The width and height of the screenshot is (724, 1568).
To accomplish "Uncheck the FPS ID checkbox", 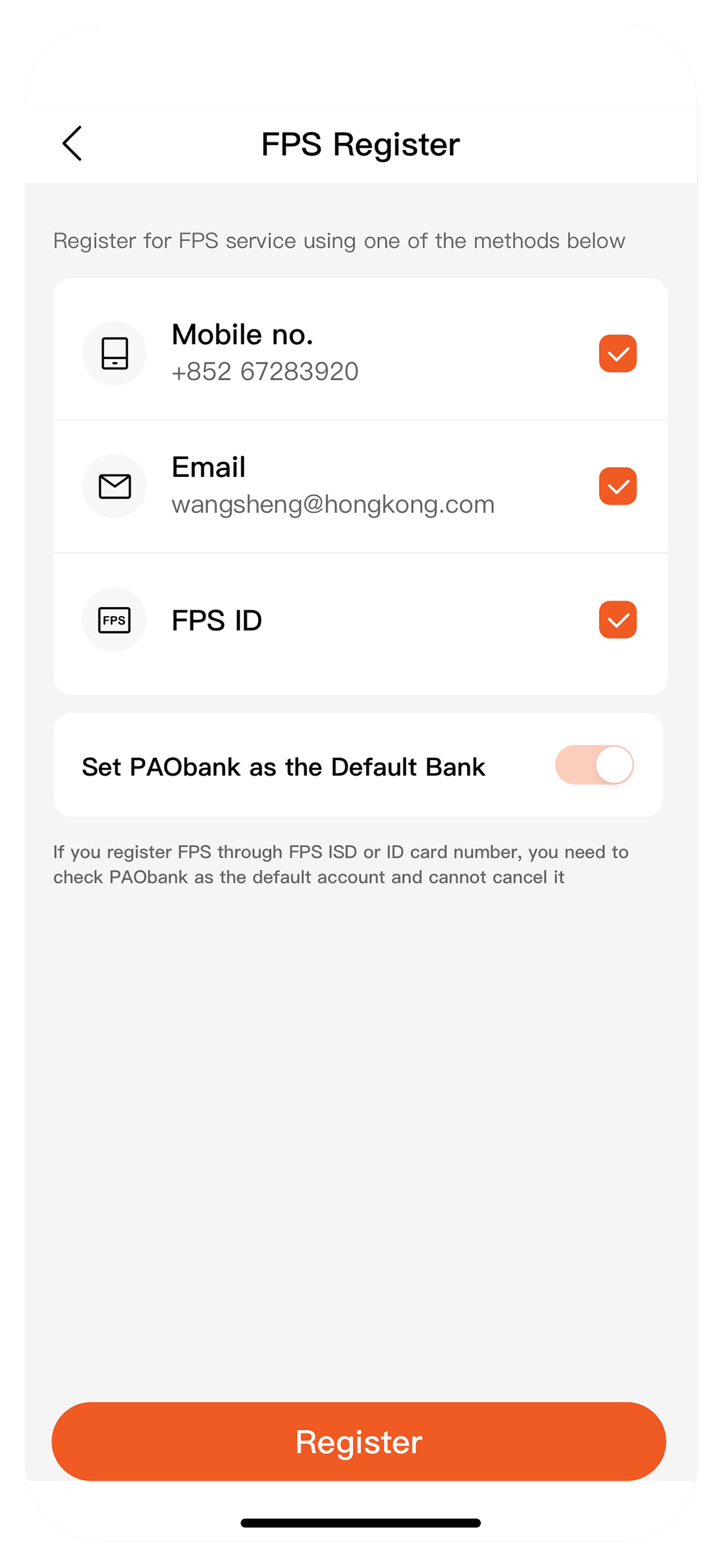I will pyautogui.click(x=617, y=619).
